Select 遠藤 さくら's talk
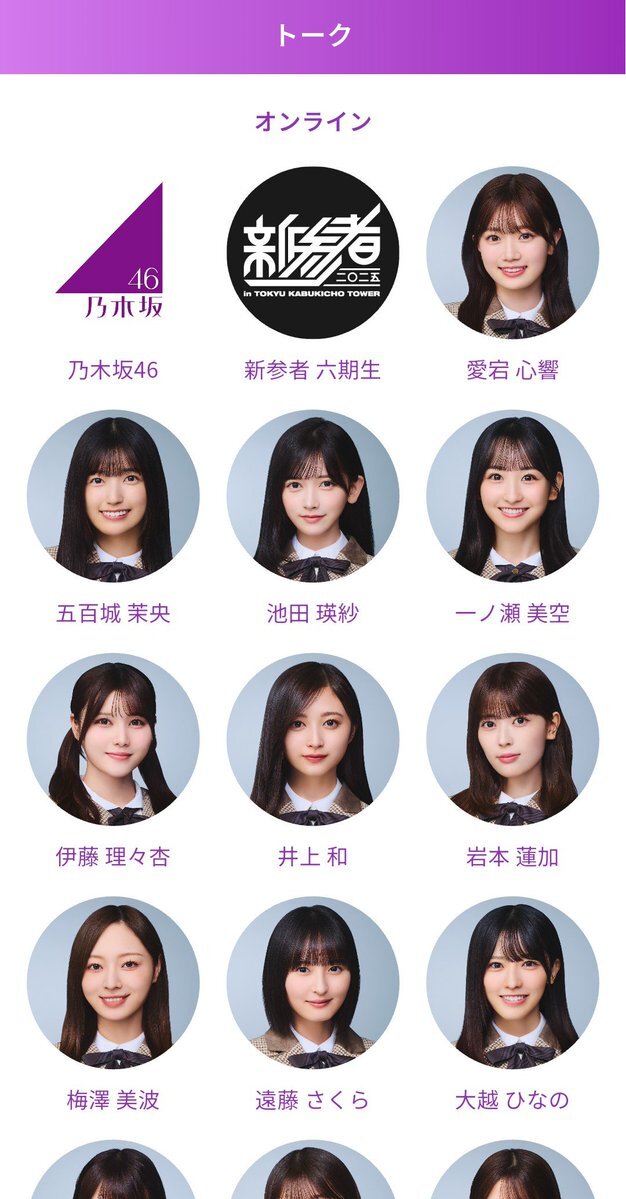 tap(313, 983)
